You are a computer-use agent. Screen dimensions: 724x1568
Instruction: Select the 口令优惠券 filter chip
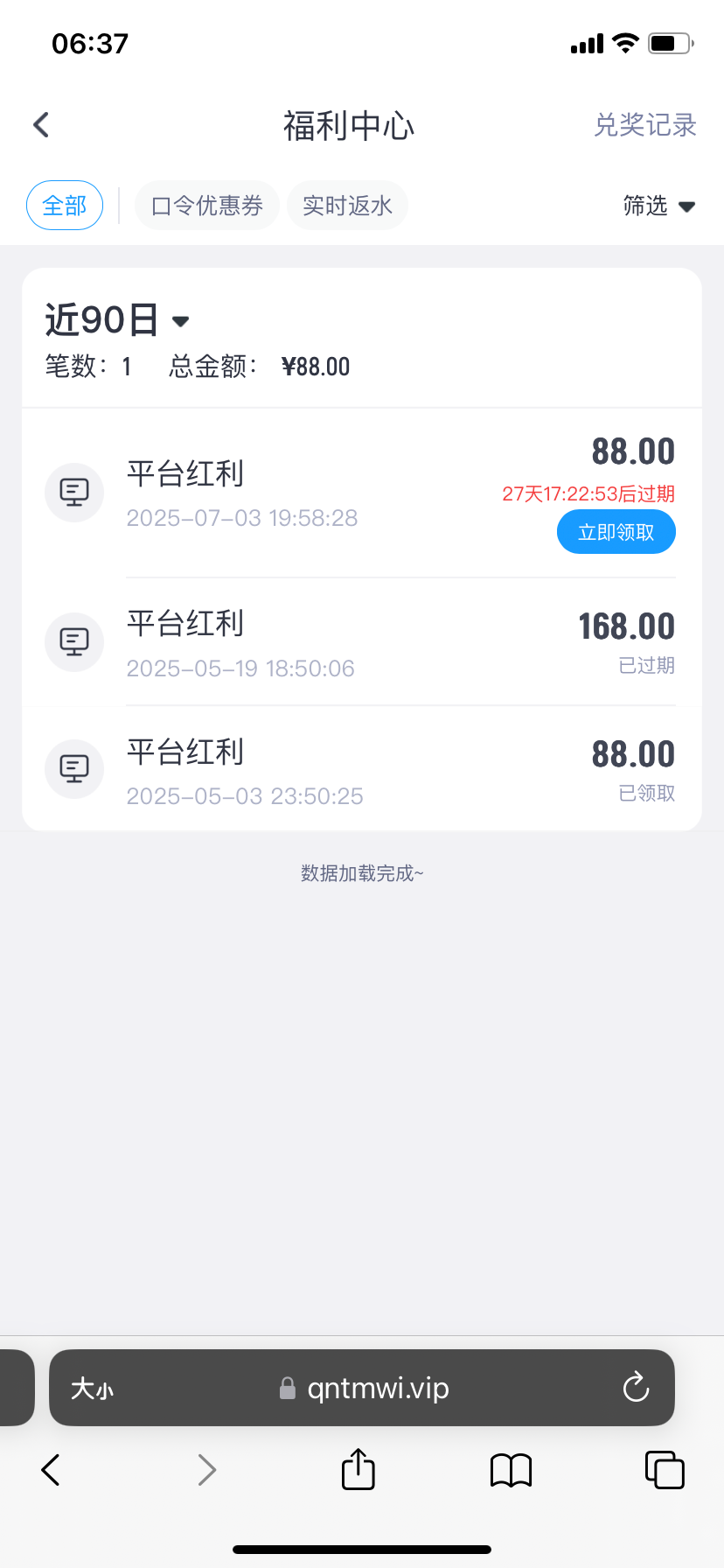(206, 205)
